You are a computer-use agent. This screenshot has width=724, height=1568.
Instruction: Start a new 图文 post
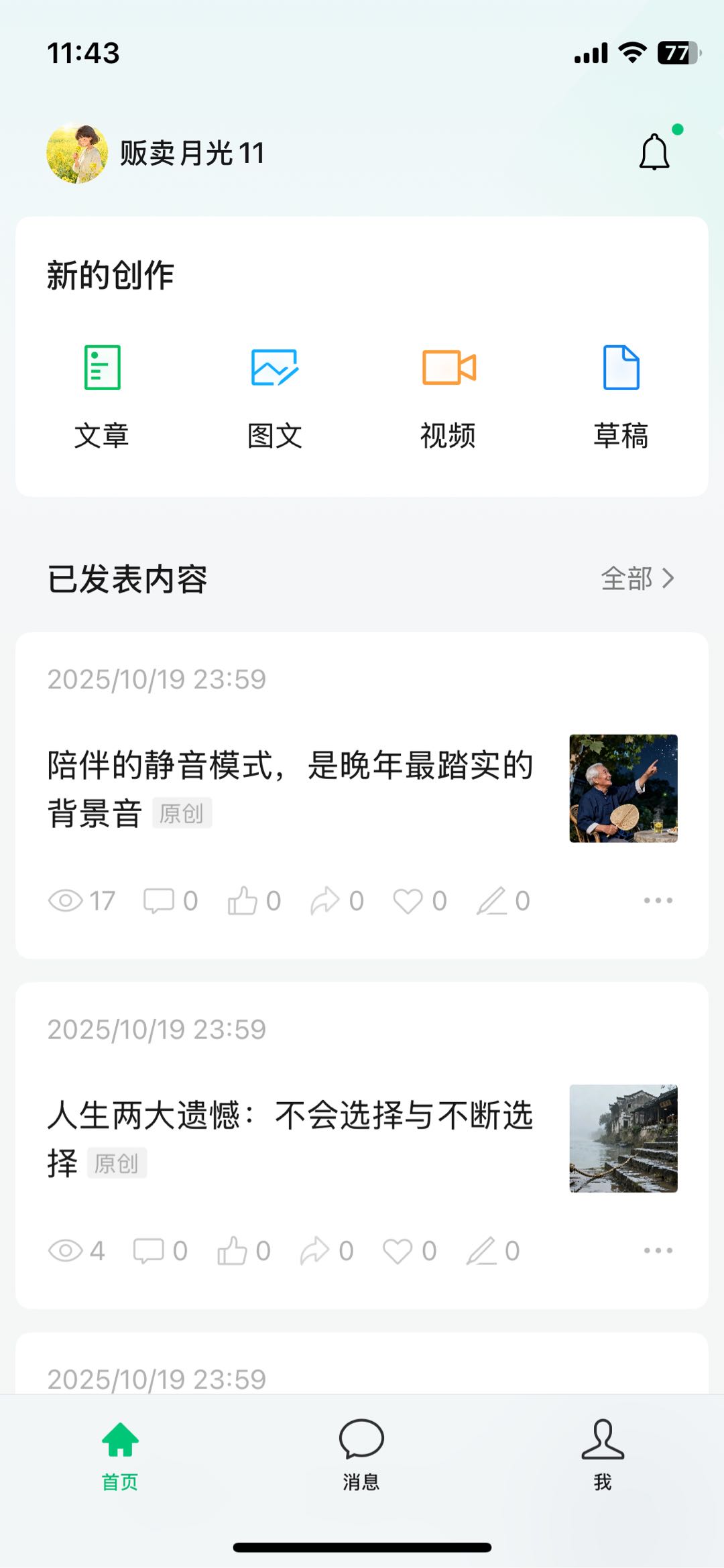pos(275,396)
